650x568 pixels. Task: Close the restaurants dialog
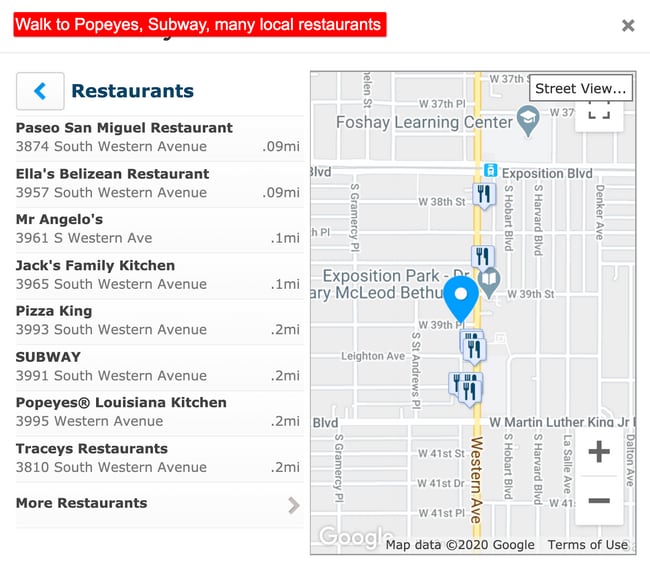(628, 26)
